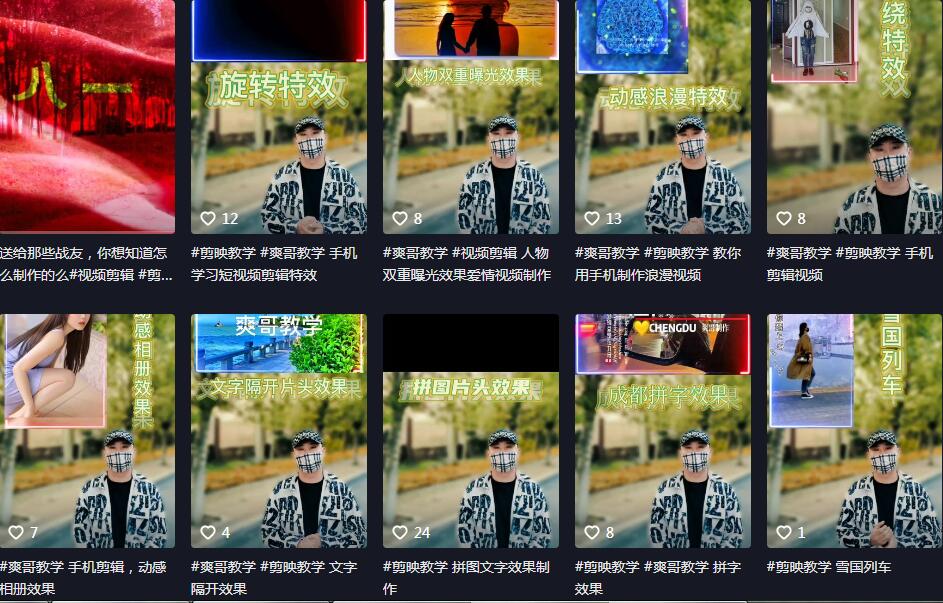This screenshot has width=943, height=603.
Task: Open the 雪国列车 video
Action: 854,432
